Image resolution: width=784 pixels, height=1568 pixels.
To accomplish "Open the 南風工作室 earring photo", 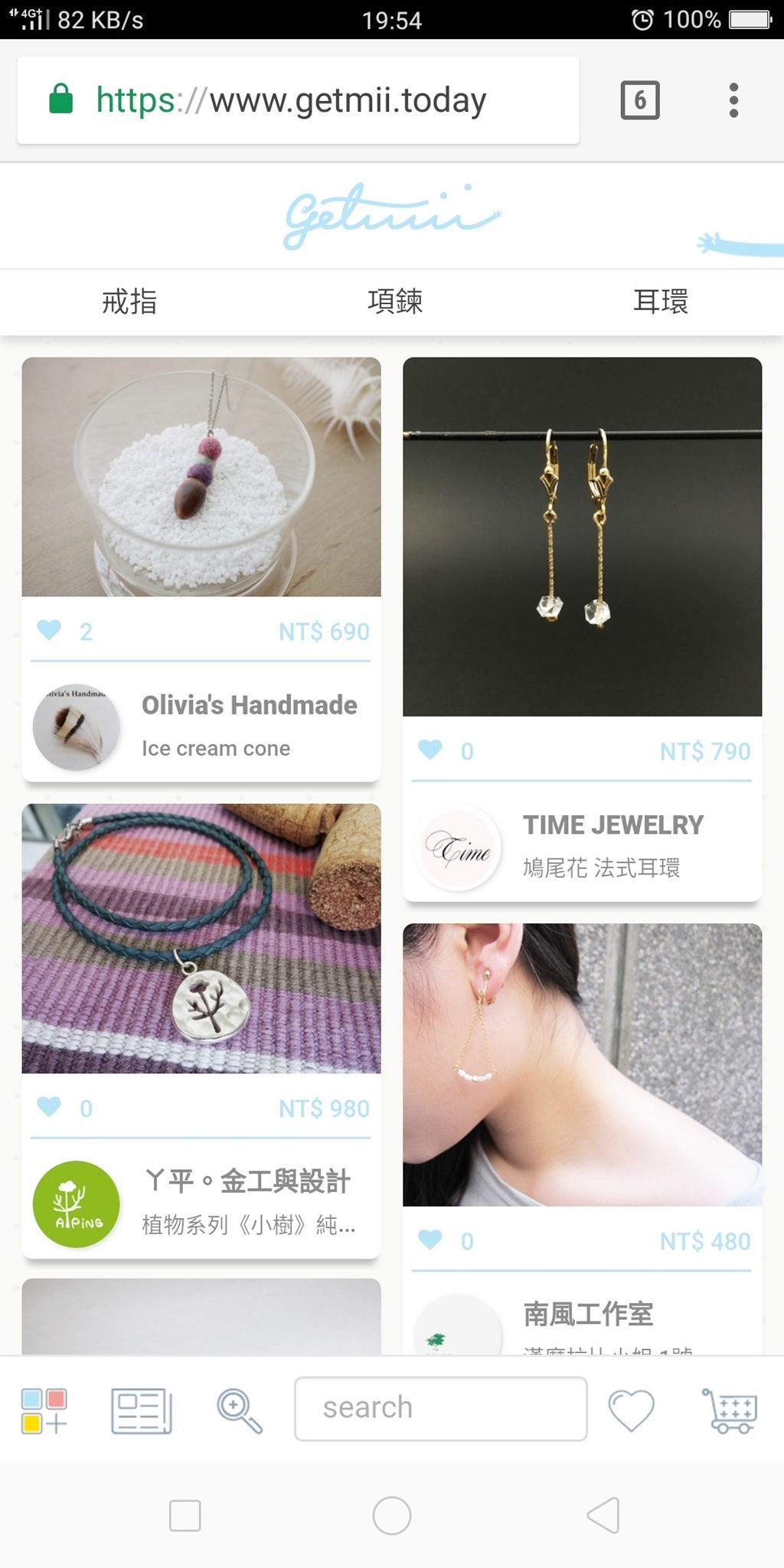I will pos(582,1064).
